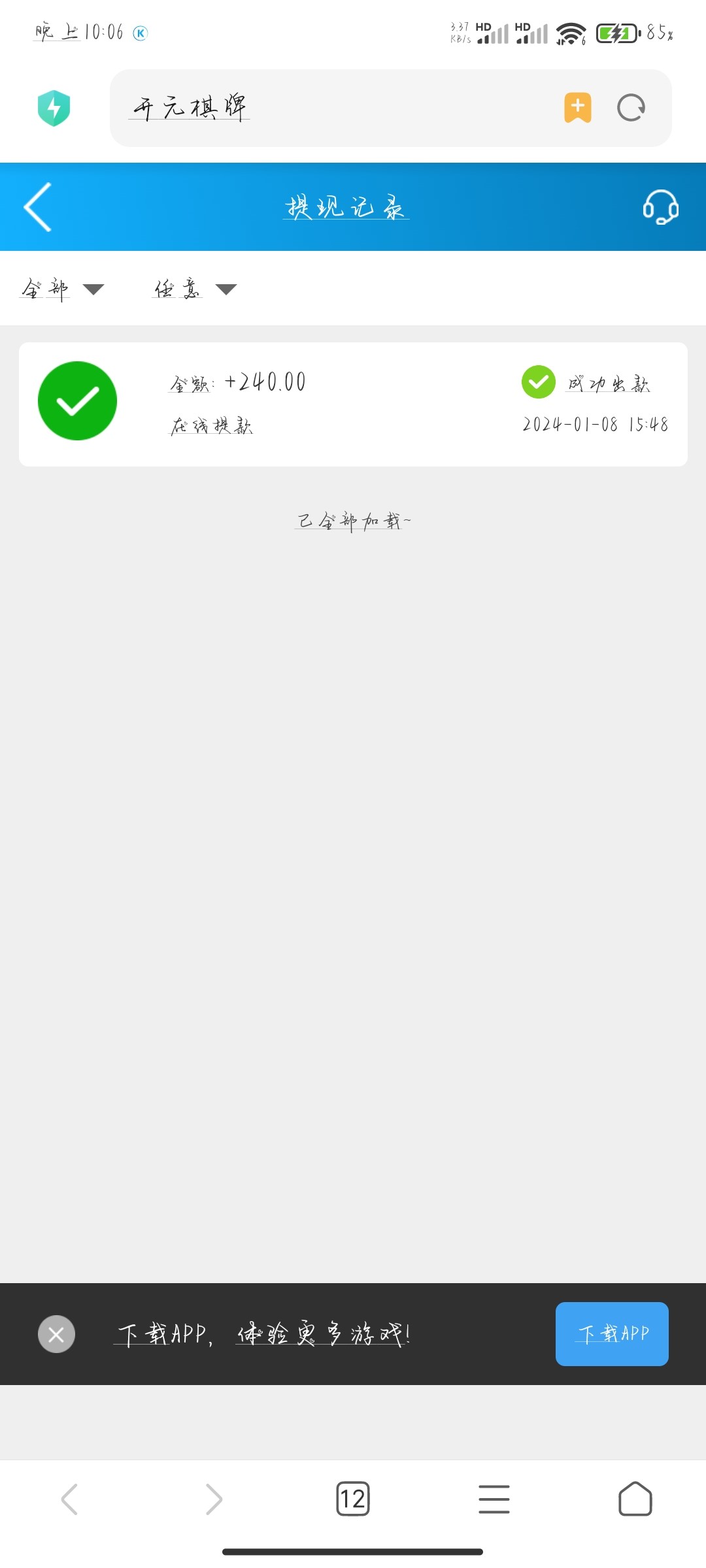
Task: Open the +240.00 withdrawal record
Action: click(353, 404)
